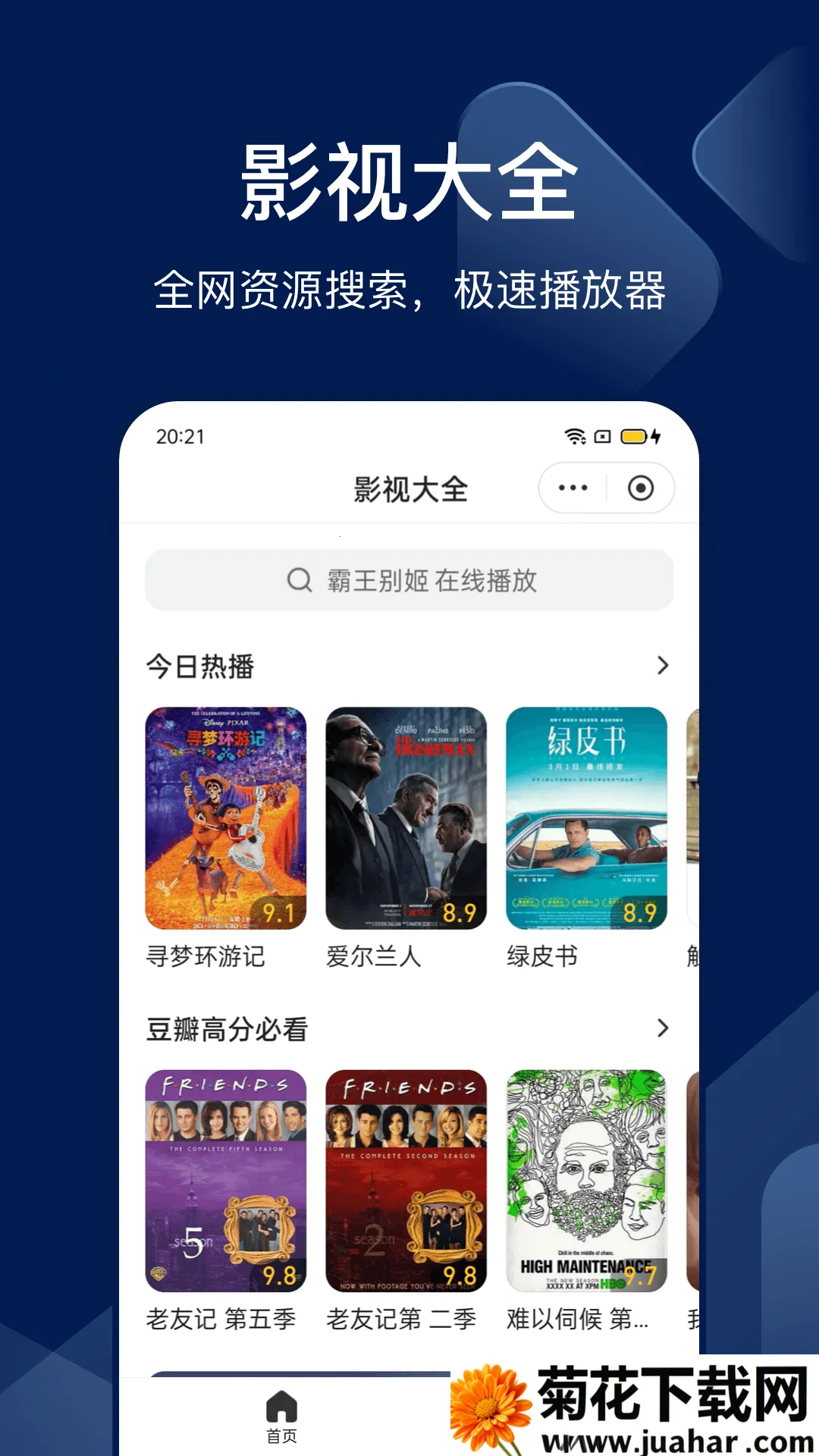
Task: Expand 今日热播 via its right arrow
Action: (x=662, y=664)
